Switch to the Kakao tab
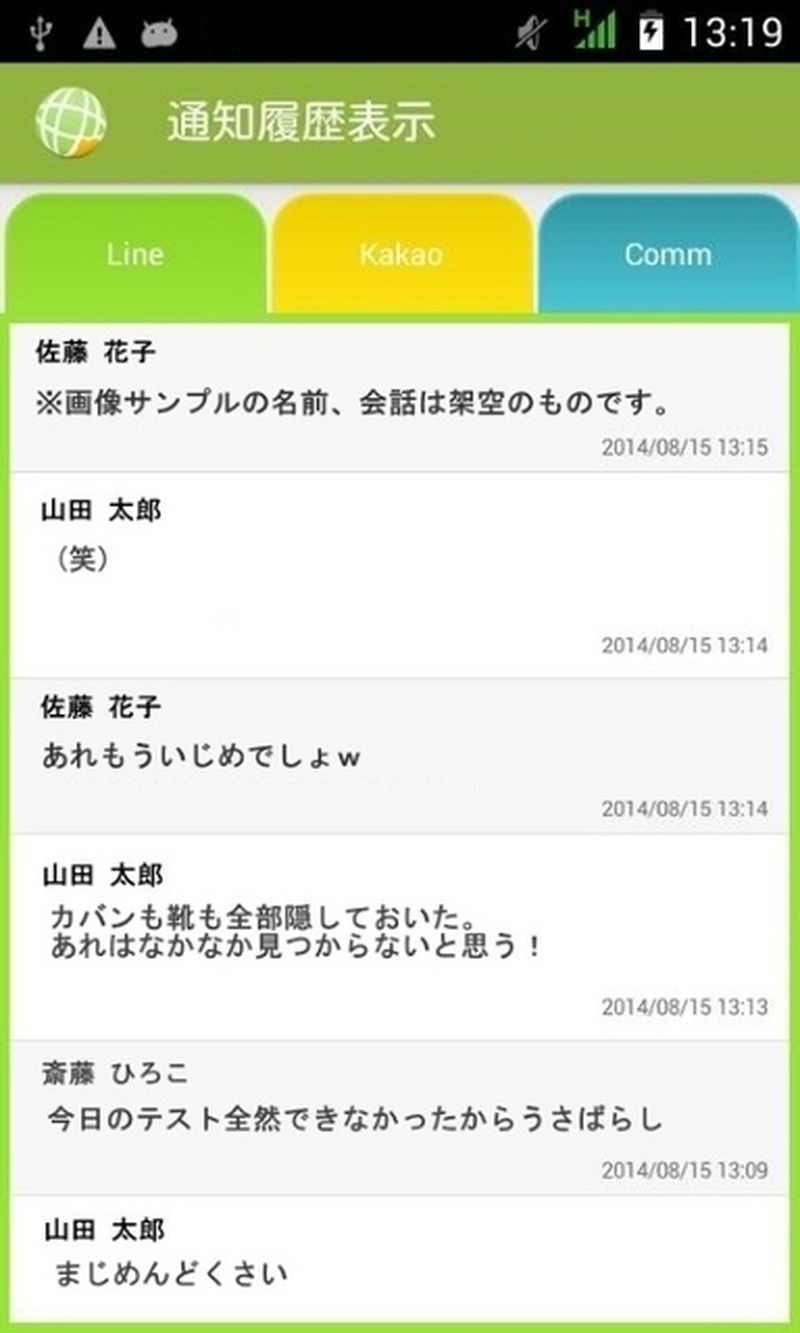The height and width of the screenshot is (1333, 800). [x=401, y=254]
